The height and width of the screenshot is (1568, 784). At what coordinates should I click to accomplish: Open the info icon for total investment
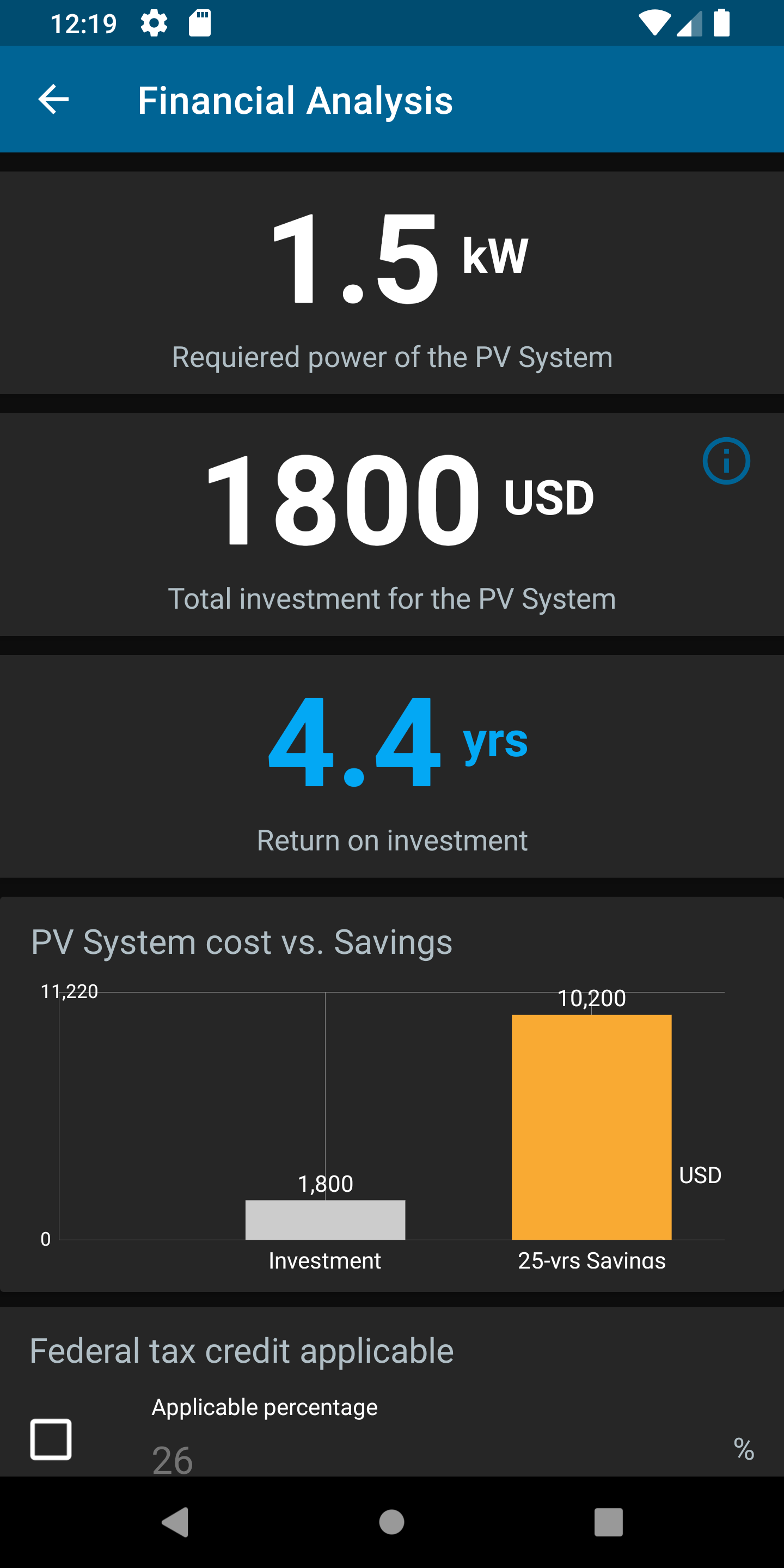[x=726, y=461]
